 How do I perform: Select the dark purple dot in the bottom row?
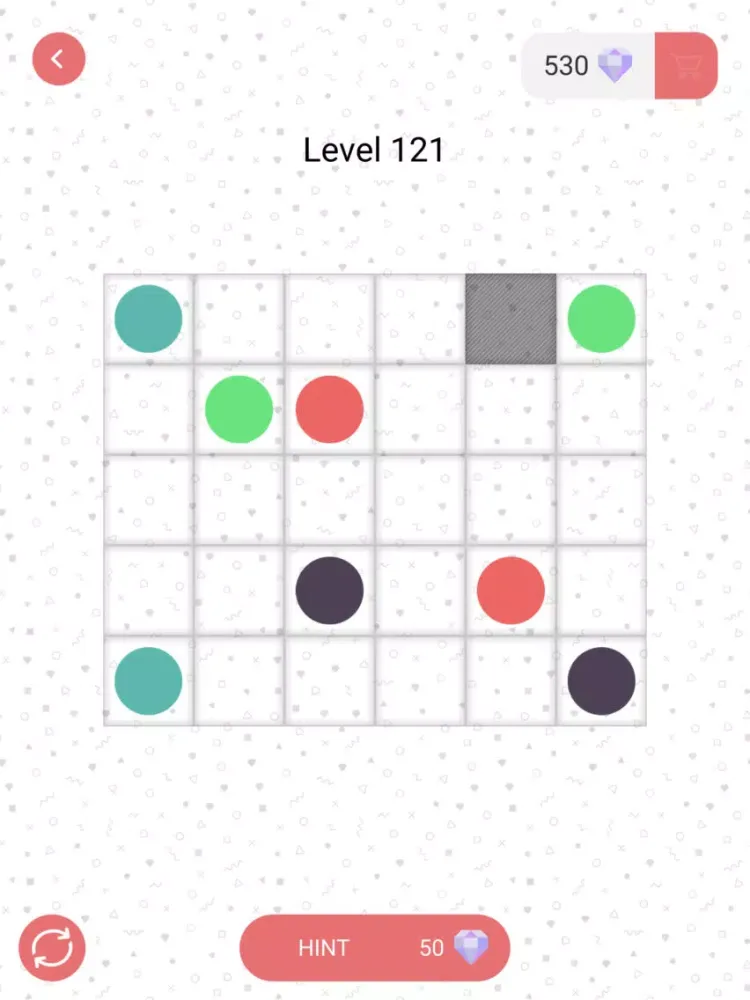pos(601,680)
